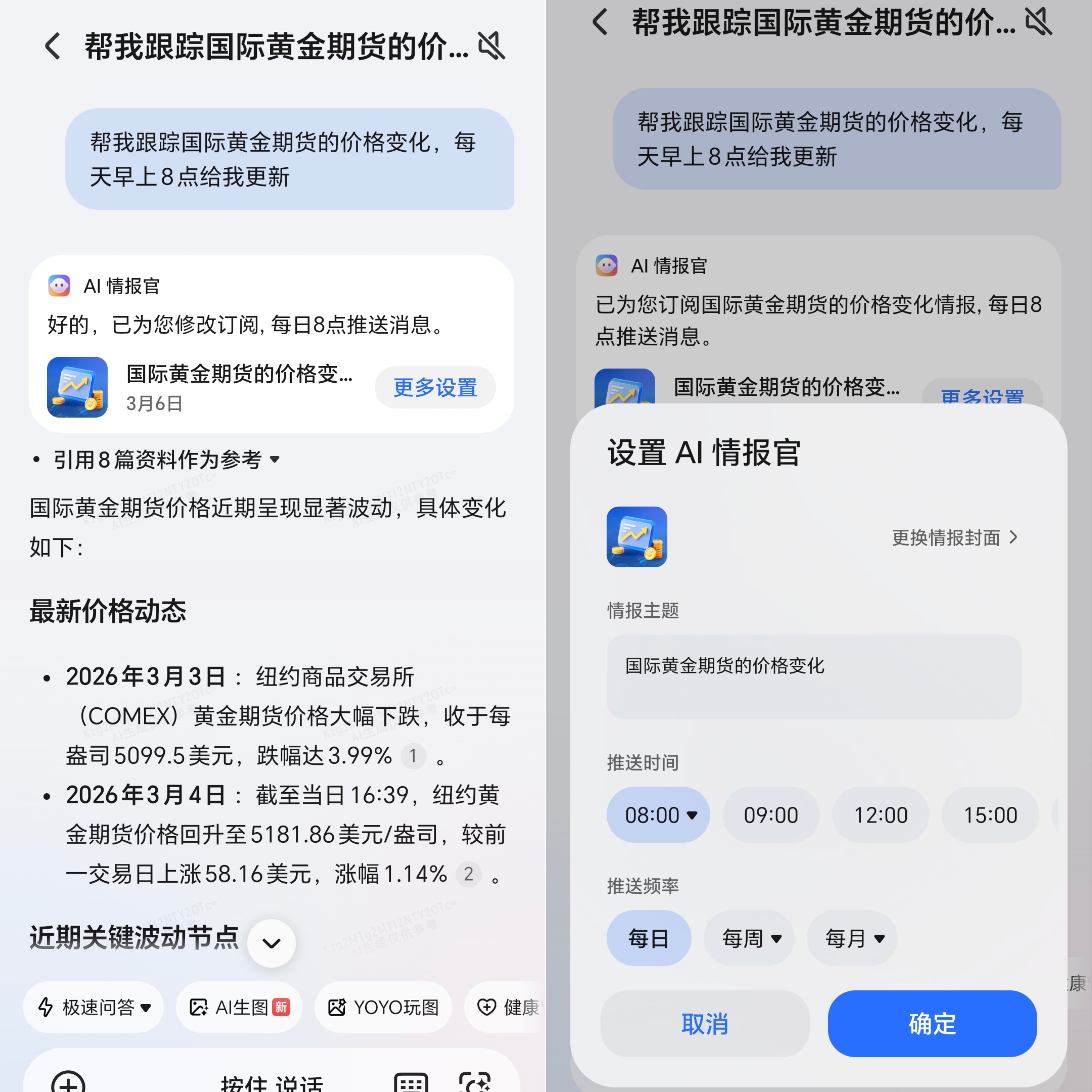
Task: Open the 08:00 push time dropdown
Action: pyautogui.click(x=659, y=814)
